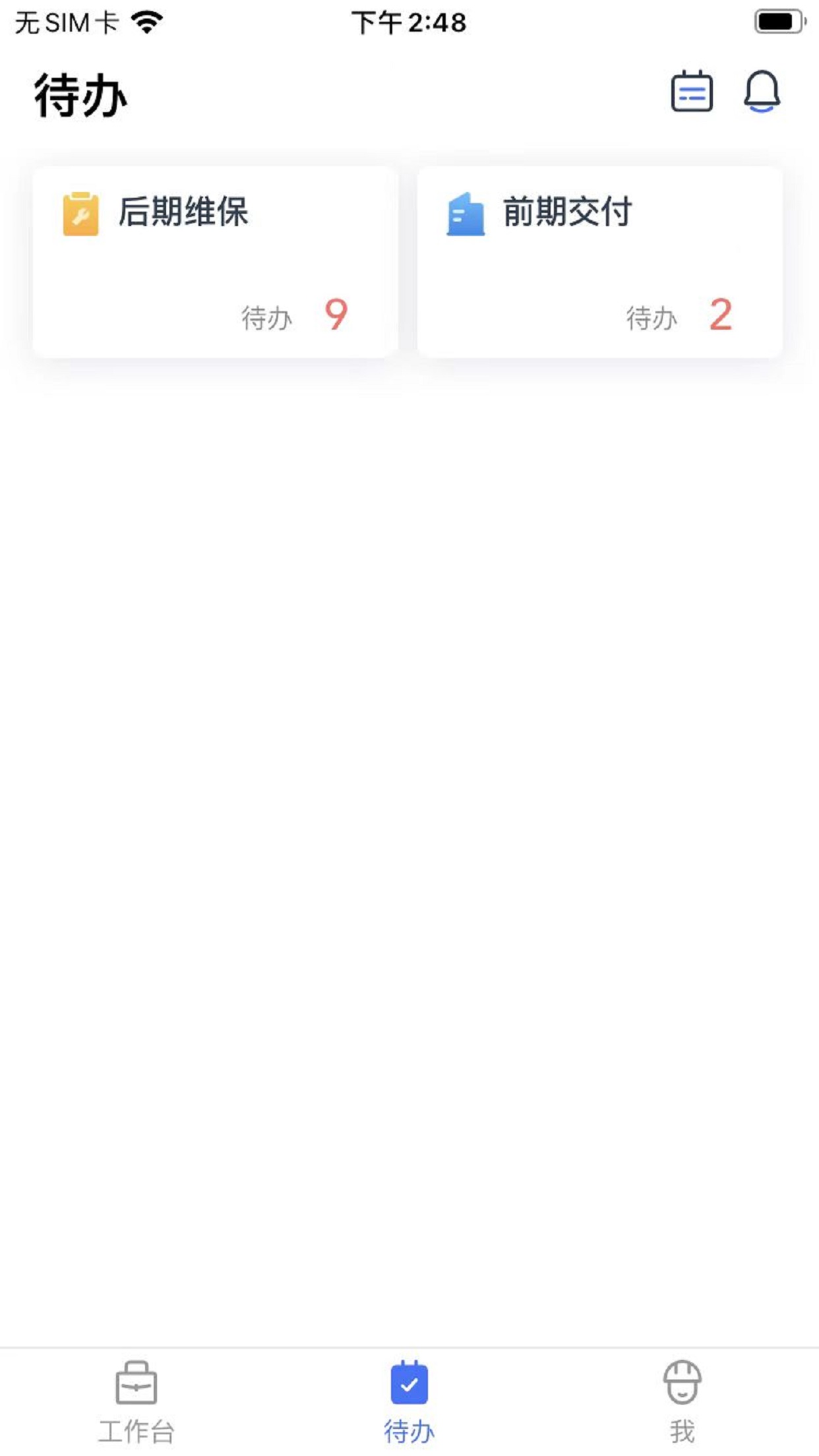Open the calendar icon in header
This screenshot has height=1456, width=819.
691,92
